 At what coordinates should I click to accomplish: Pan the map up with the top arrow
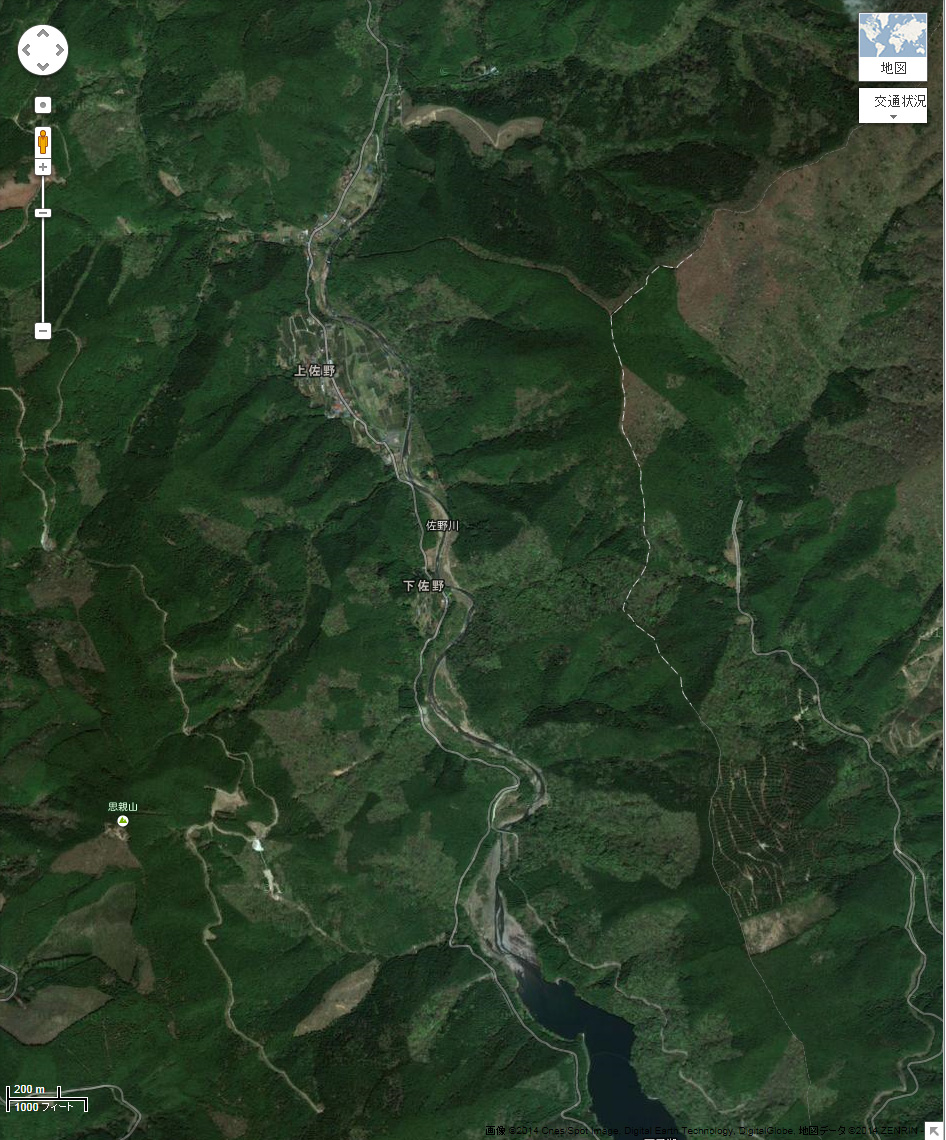click(x=43, y=33)
